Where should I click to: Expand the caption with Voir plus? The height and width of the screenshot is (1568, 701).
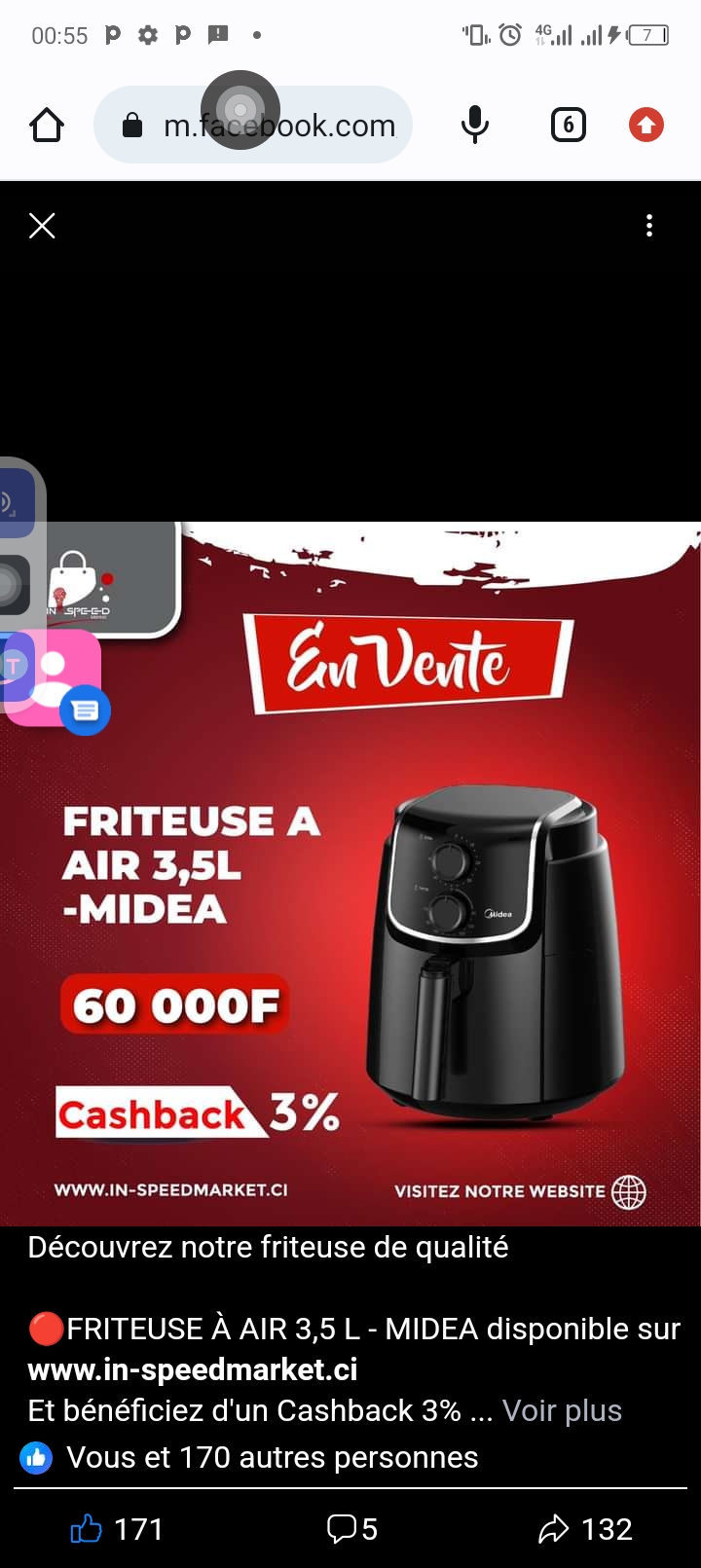(562, 1410)
